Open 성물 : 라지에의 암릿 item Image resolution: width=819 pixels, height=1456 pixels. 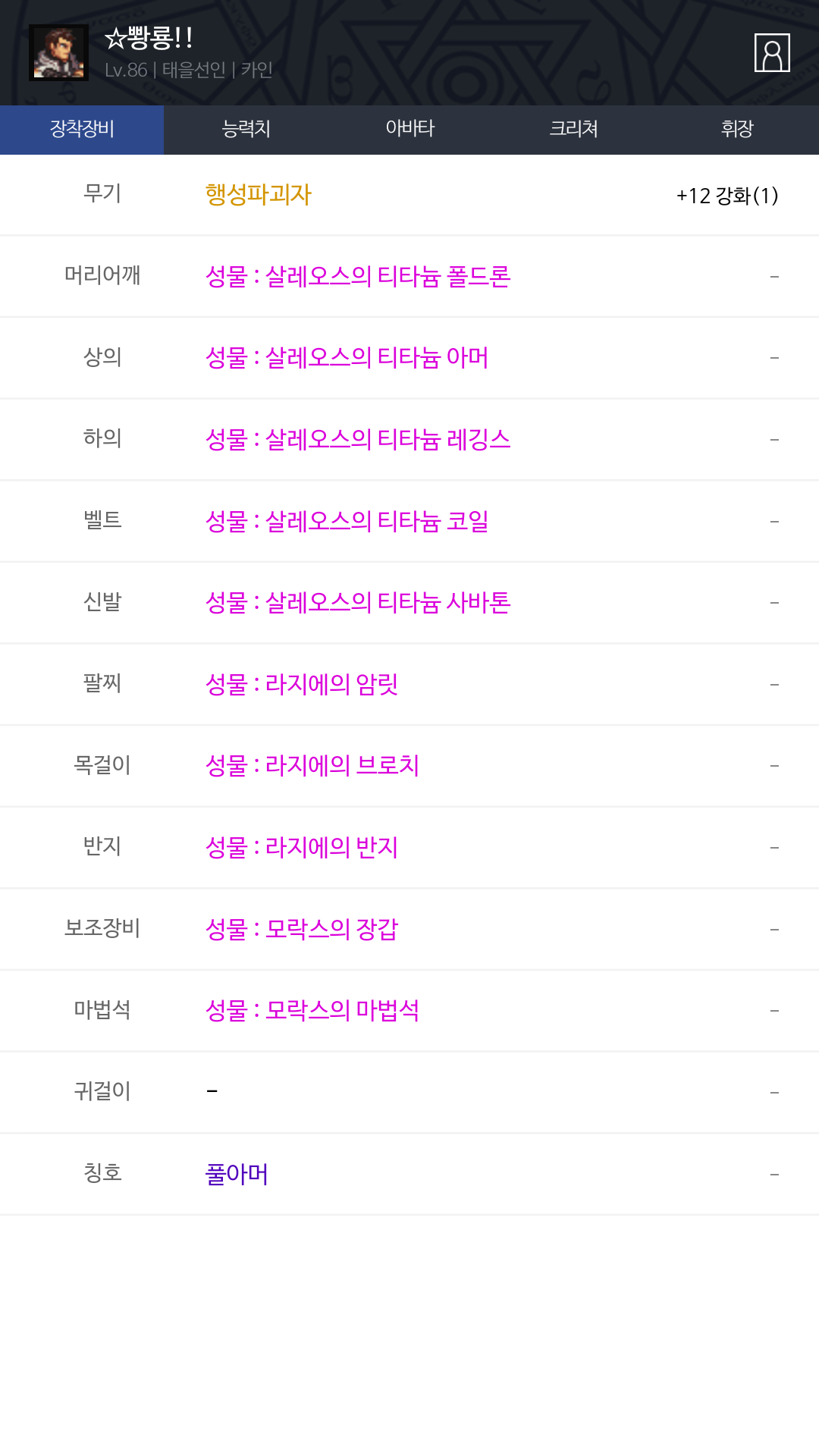pos(302,685)
